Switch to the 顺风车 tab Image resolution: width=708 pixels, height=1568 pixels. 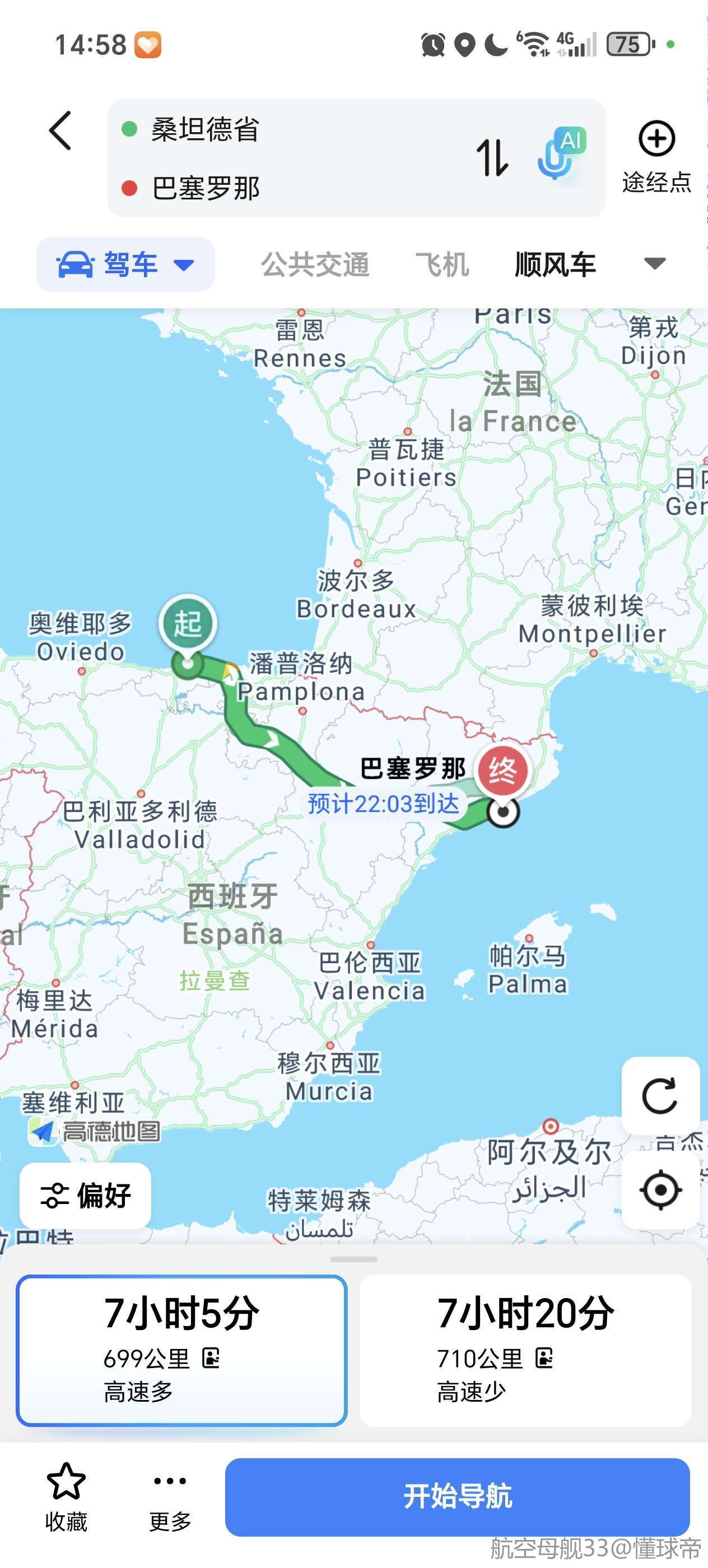click(555, 265)
